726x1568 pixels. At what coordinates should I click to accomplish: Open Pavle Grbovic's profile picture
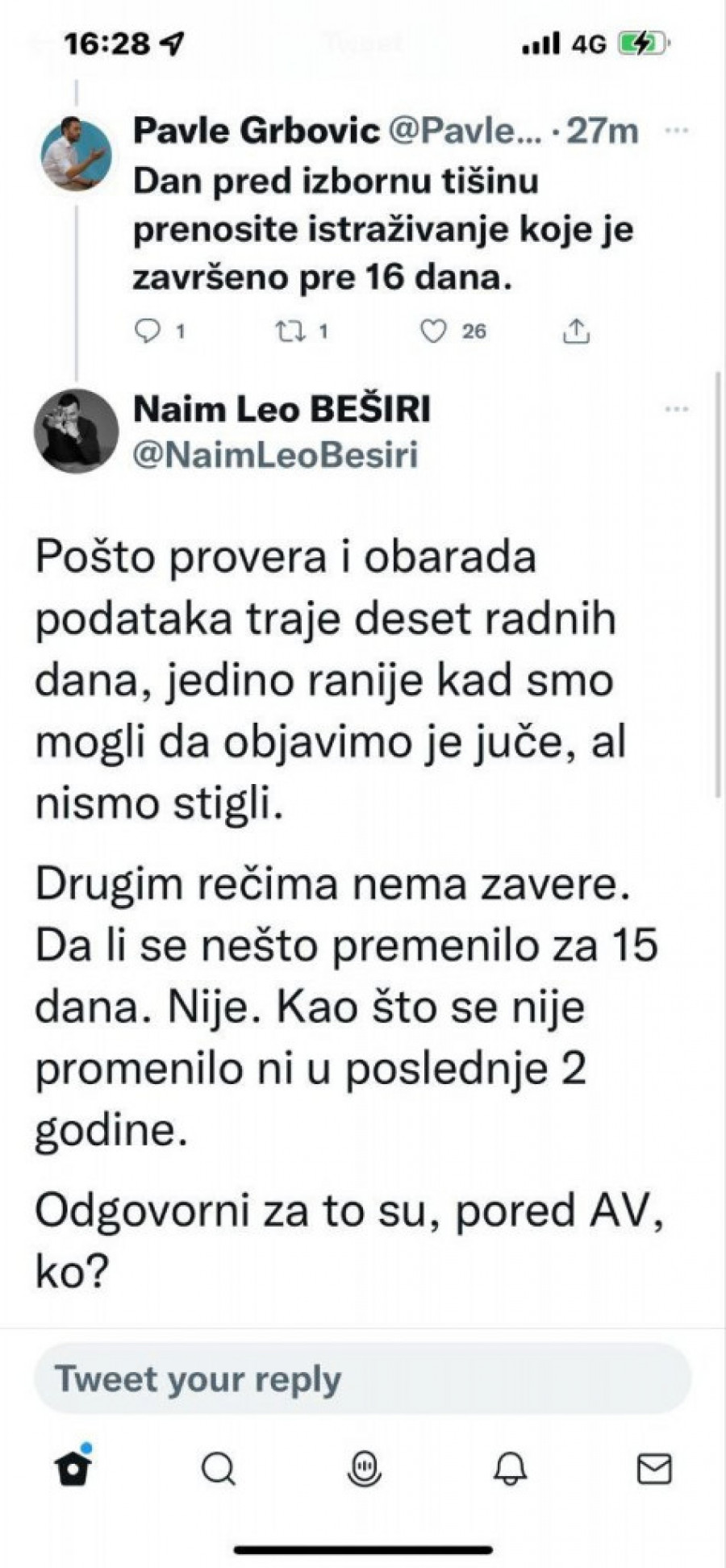[77, 155]
